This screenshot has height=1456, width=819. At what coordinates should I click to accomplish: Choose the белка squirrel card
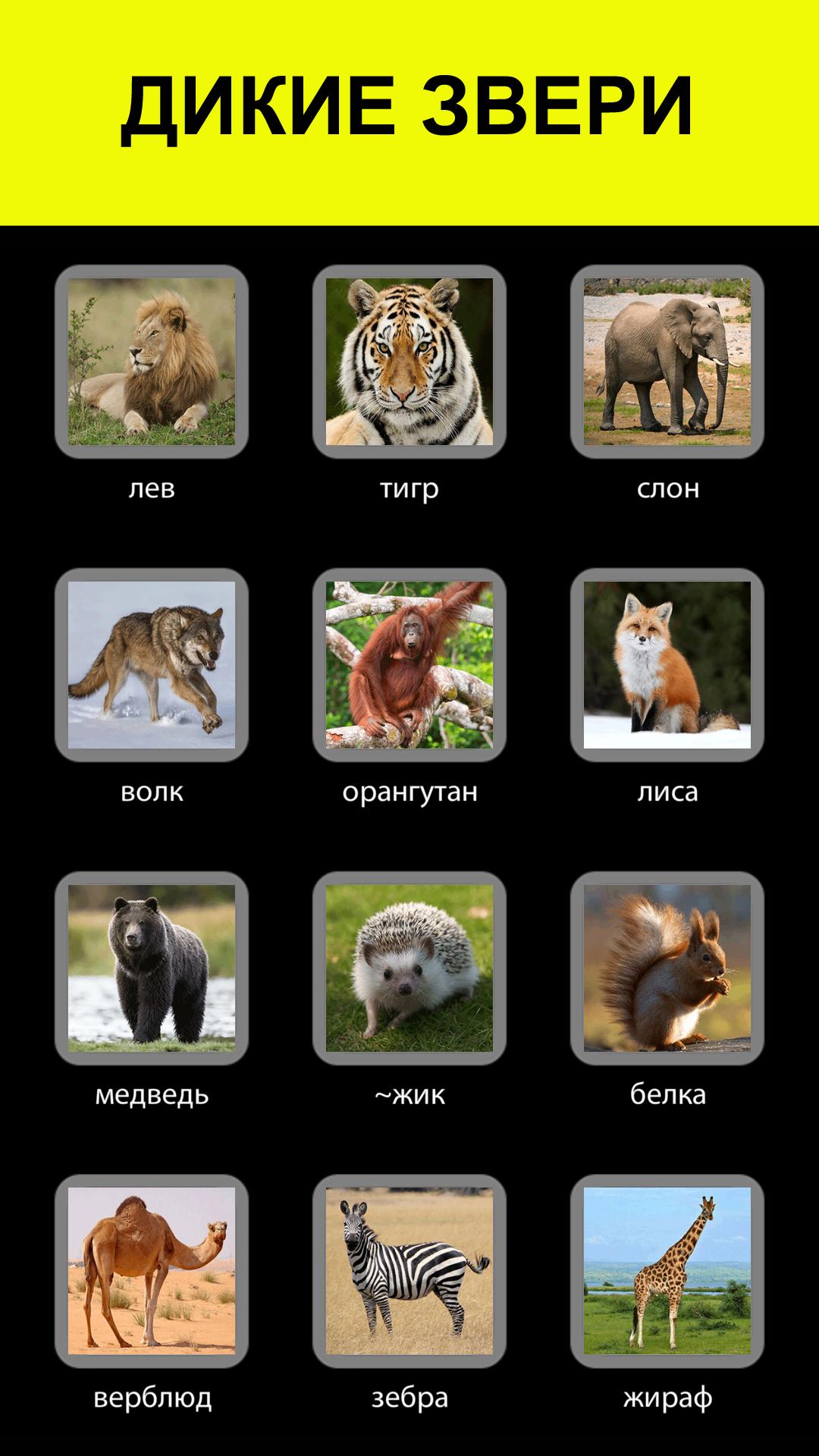667,968
